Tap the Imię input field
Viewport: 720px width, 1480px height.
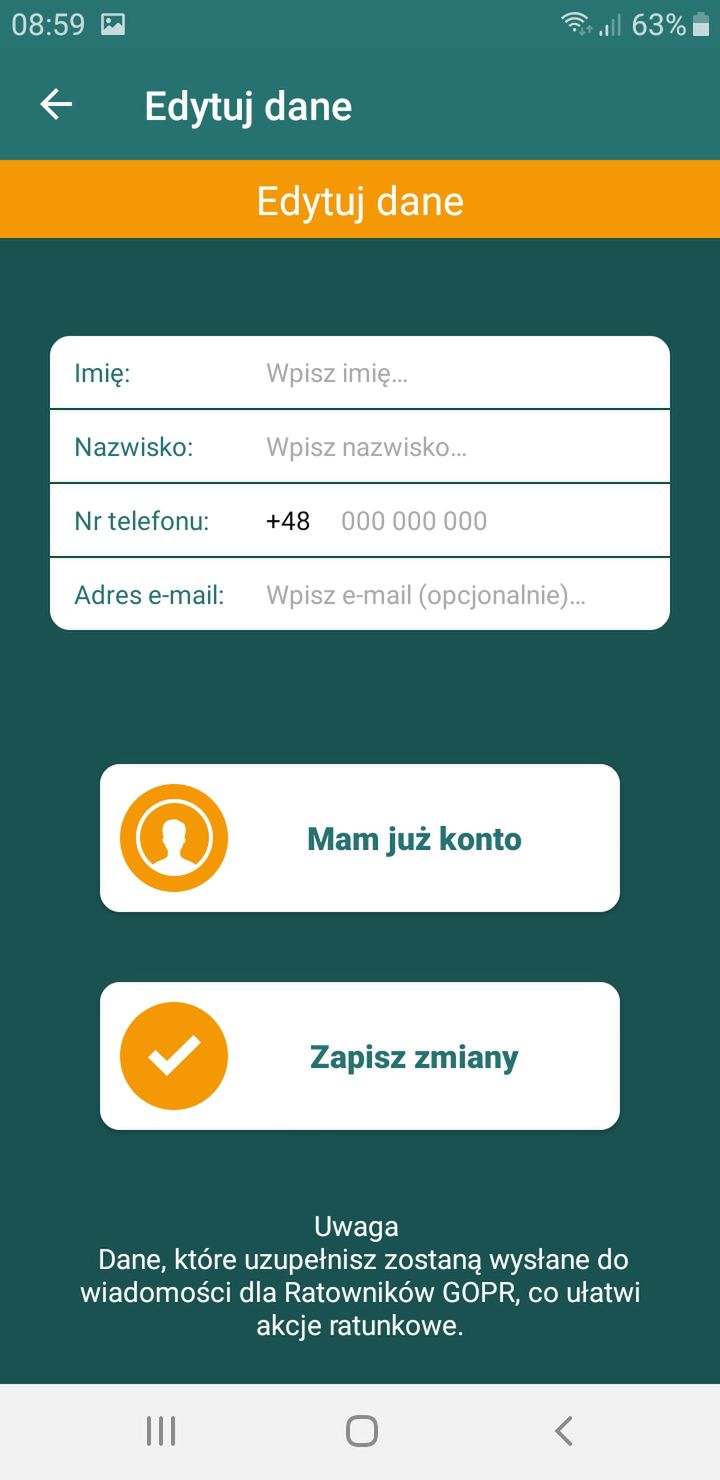[462, 374]
